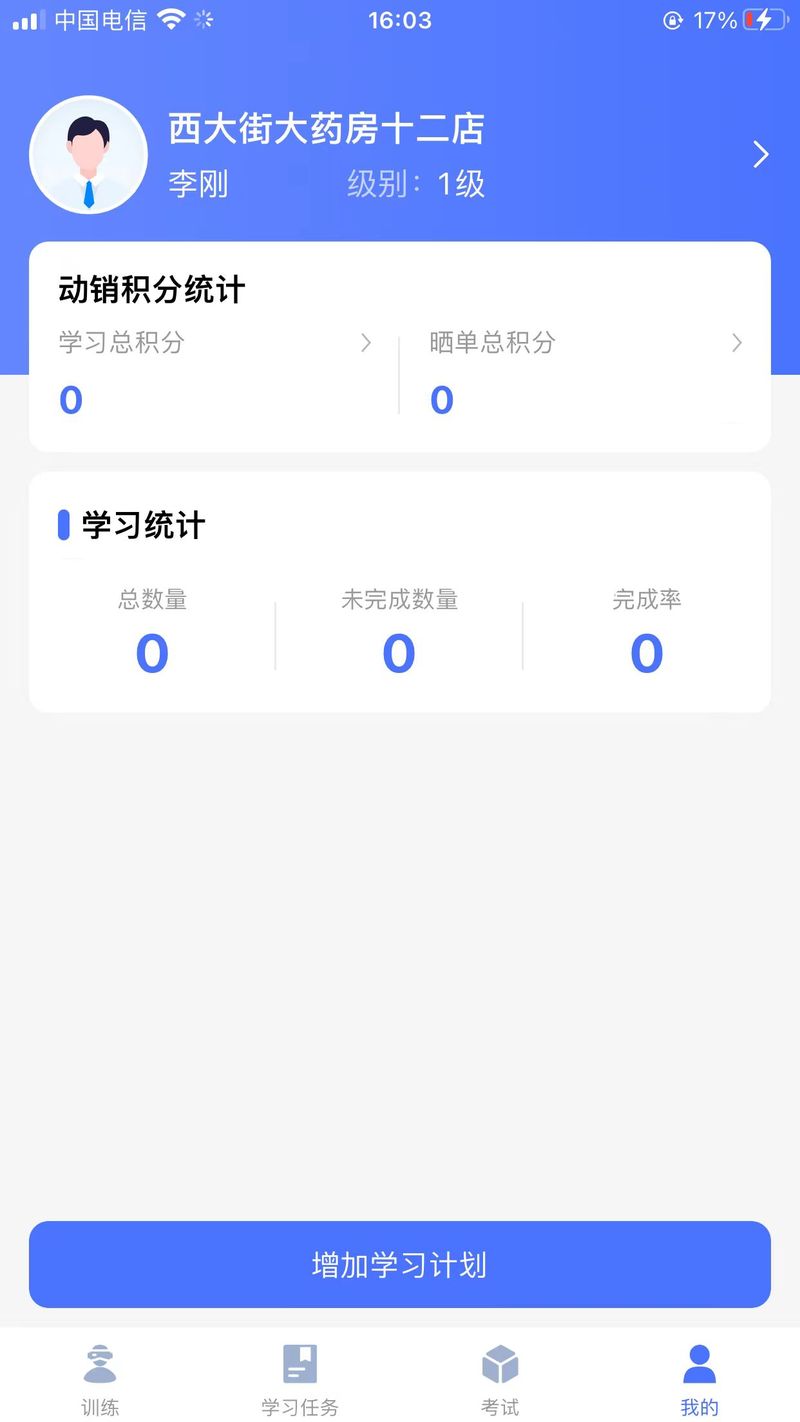The width and height of the screenshot is (800, 1422).
Task: Select the 我的 tab
Action: click(x=700, y=1380)
